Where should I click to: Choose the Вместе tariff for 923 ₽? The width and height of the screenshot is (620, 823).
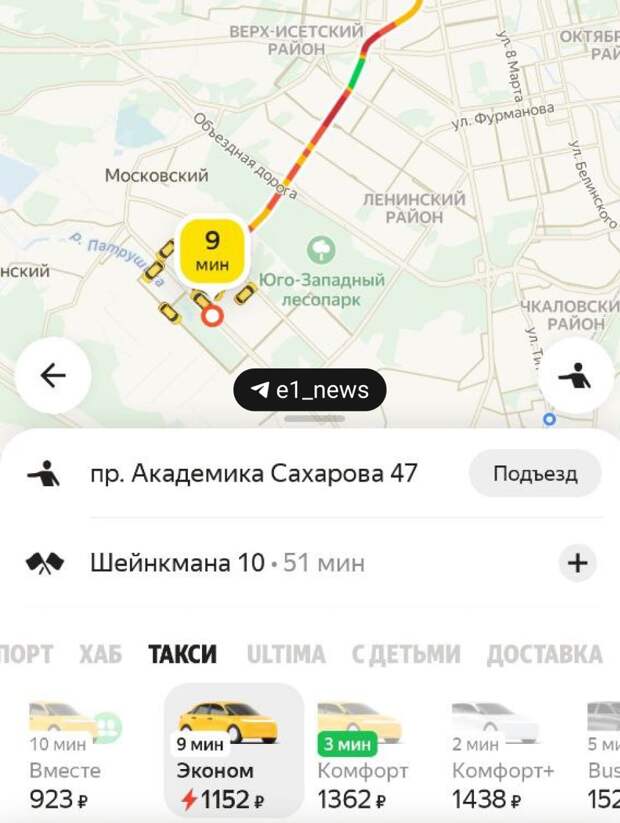[x=66, y=760]
